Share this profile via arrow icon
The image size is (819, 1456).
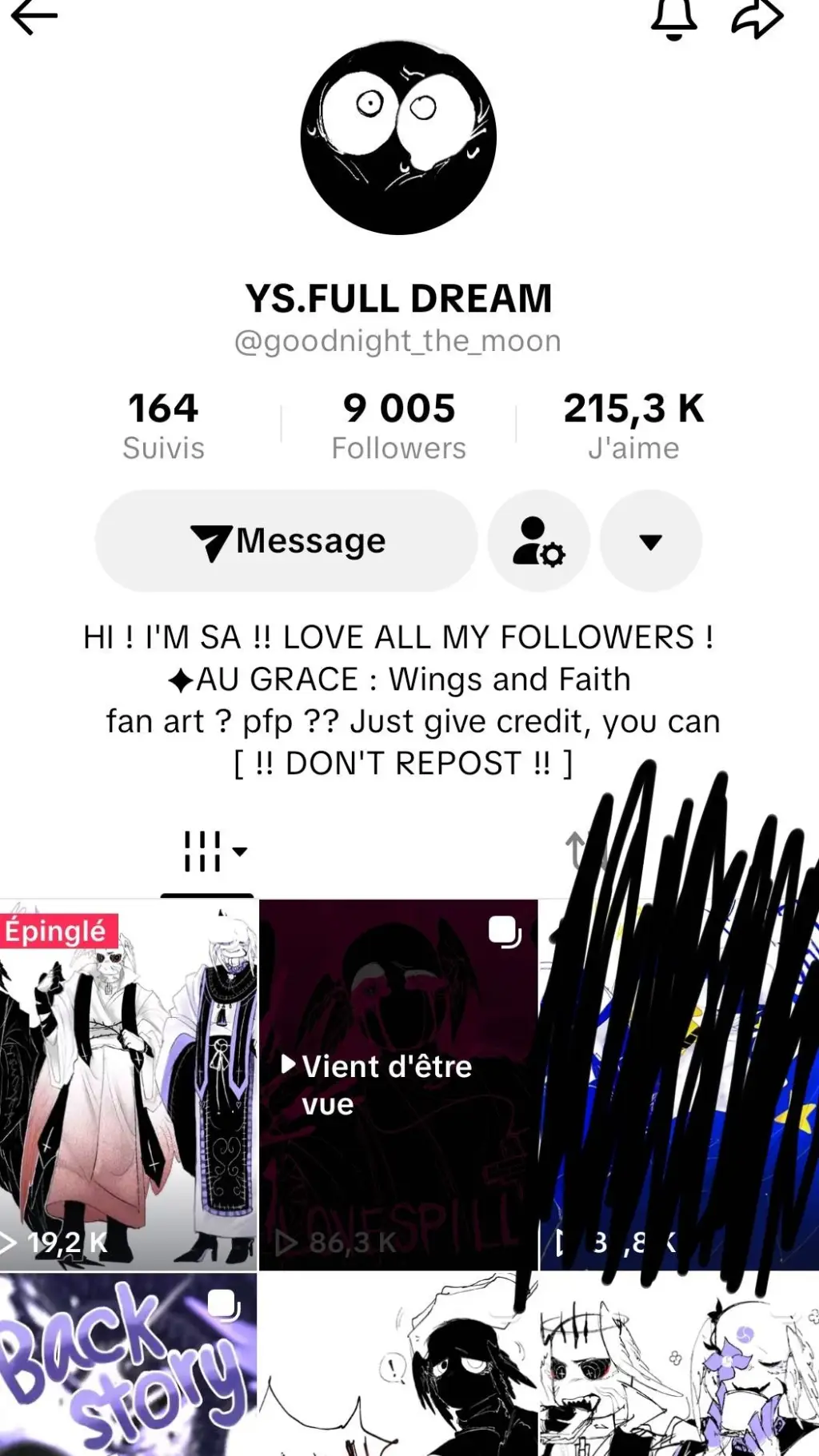pyautogui.click(x=757, y=18)
